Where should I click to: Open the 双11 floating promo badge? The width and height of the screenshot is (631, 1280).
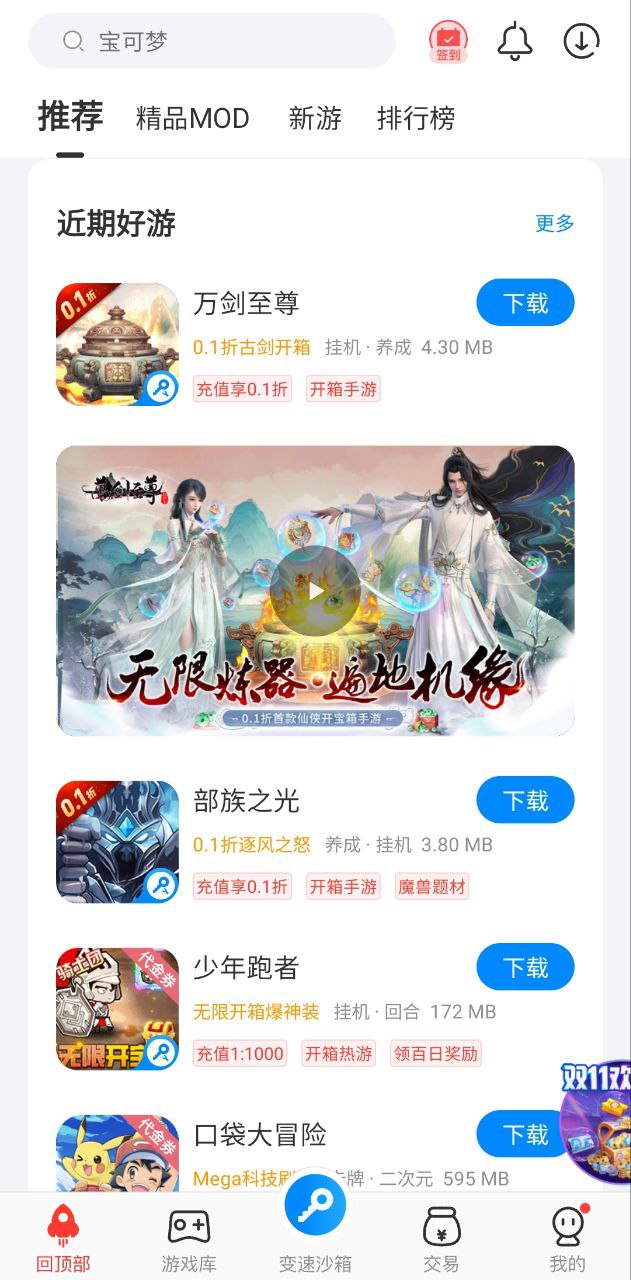[x=596, y=1122]
